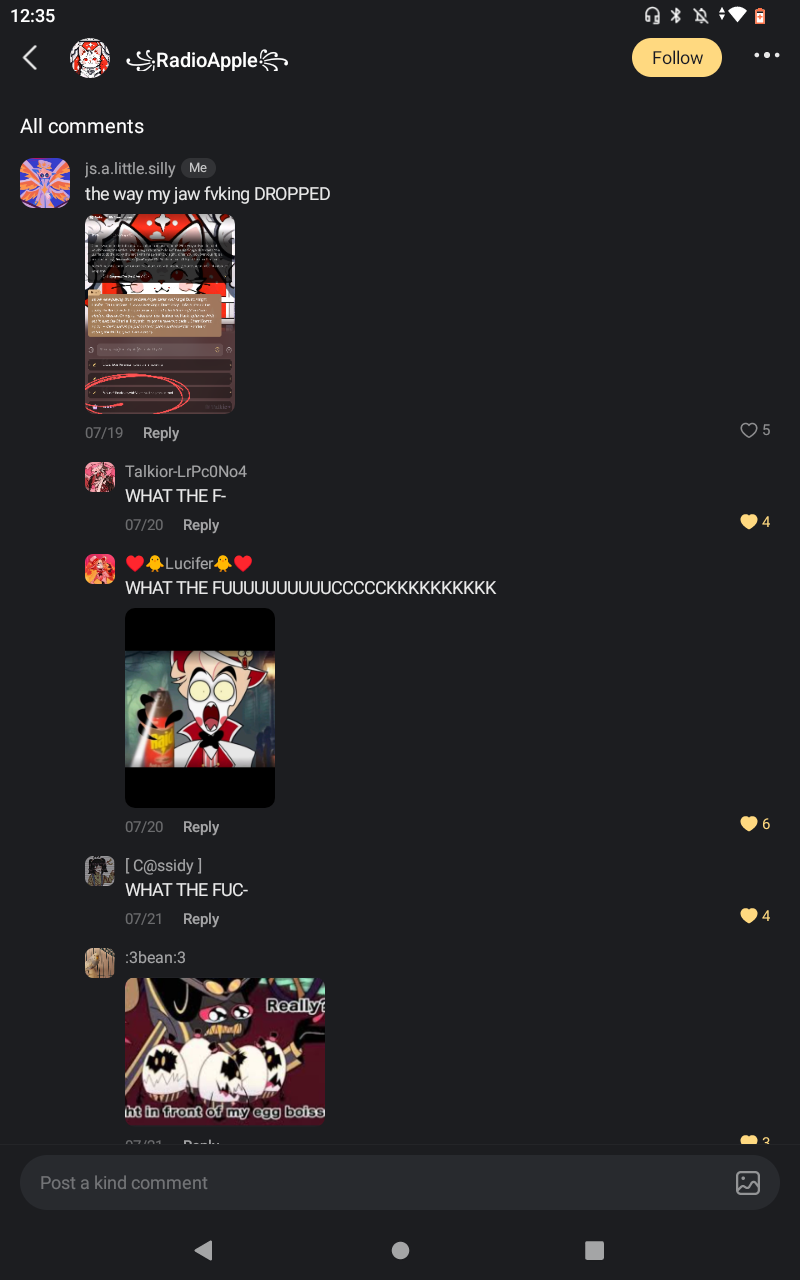Open Talkior-LrPc0No4's profile picture
The height and width of the screenshot is (1280, 800).
pyautogui.click(x=100, y=477)
